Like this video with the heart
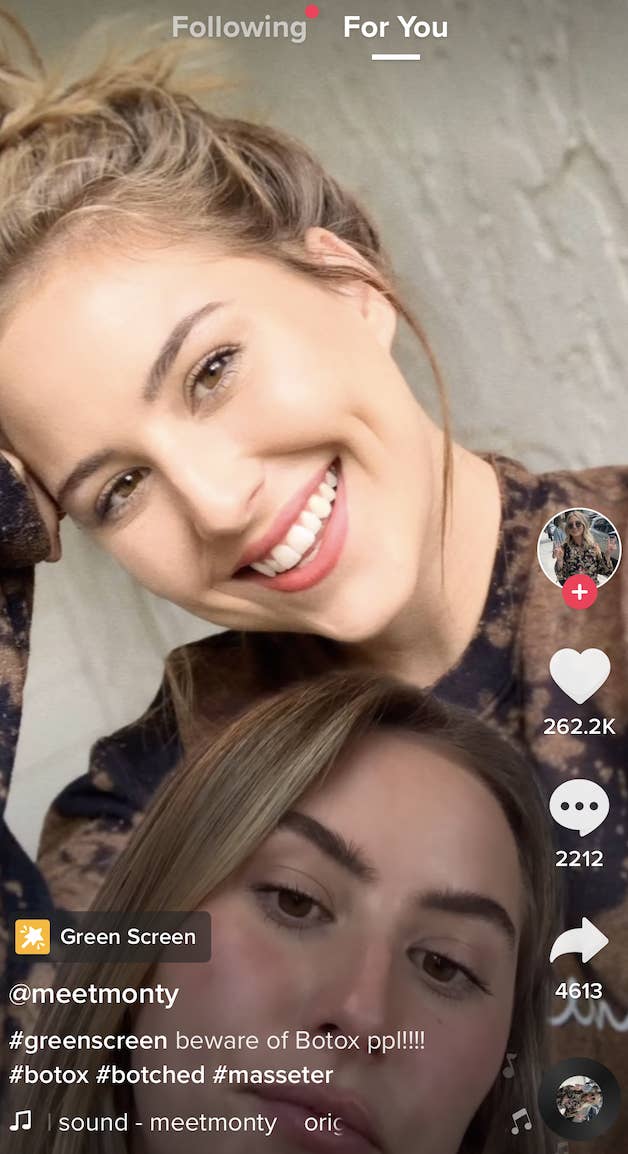This screenshot has width=628, height=1154. click(579, 676)
